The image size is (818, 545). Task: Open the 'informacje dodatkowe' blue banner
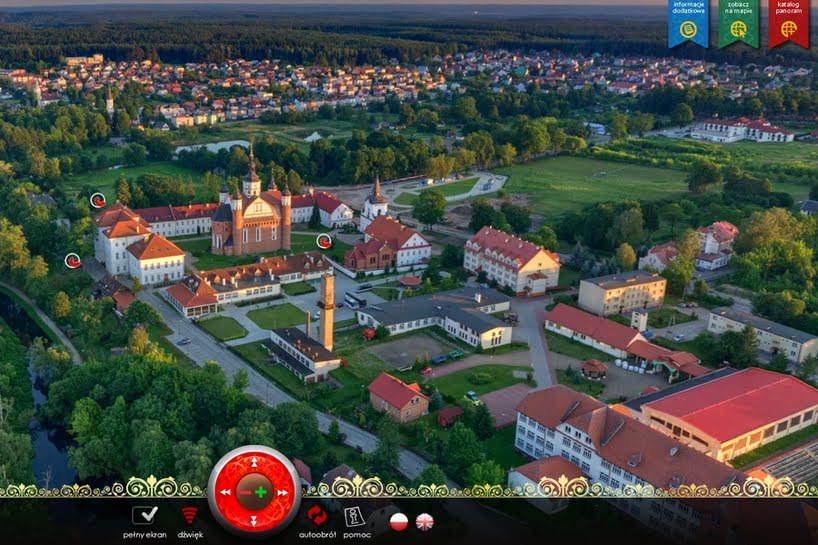click(x=687, y=22)
